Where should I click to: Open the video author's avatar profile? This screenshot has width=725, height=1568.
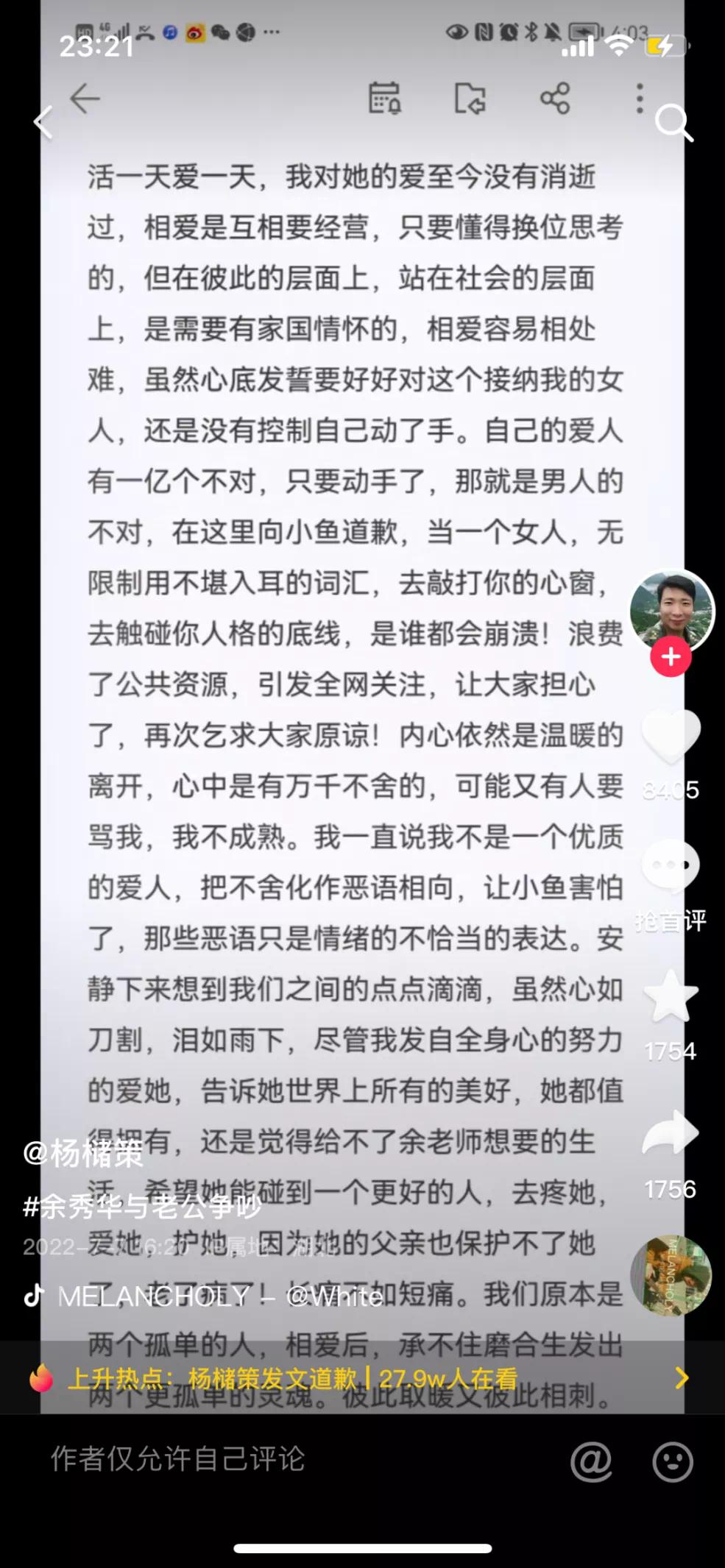coord(671,610)
